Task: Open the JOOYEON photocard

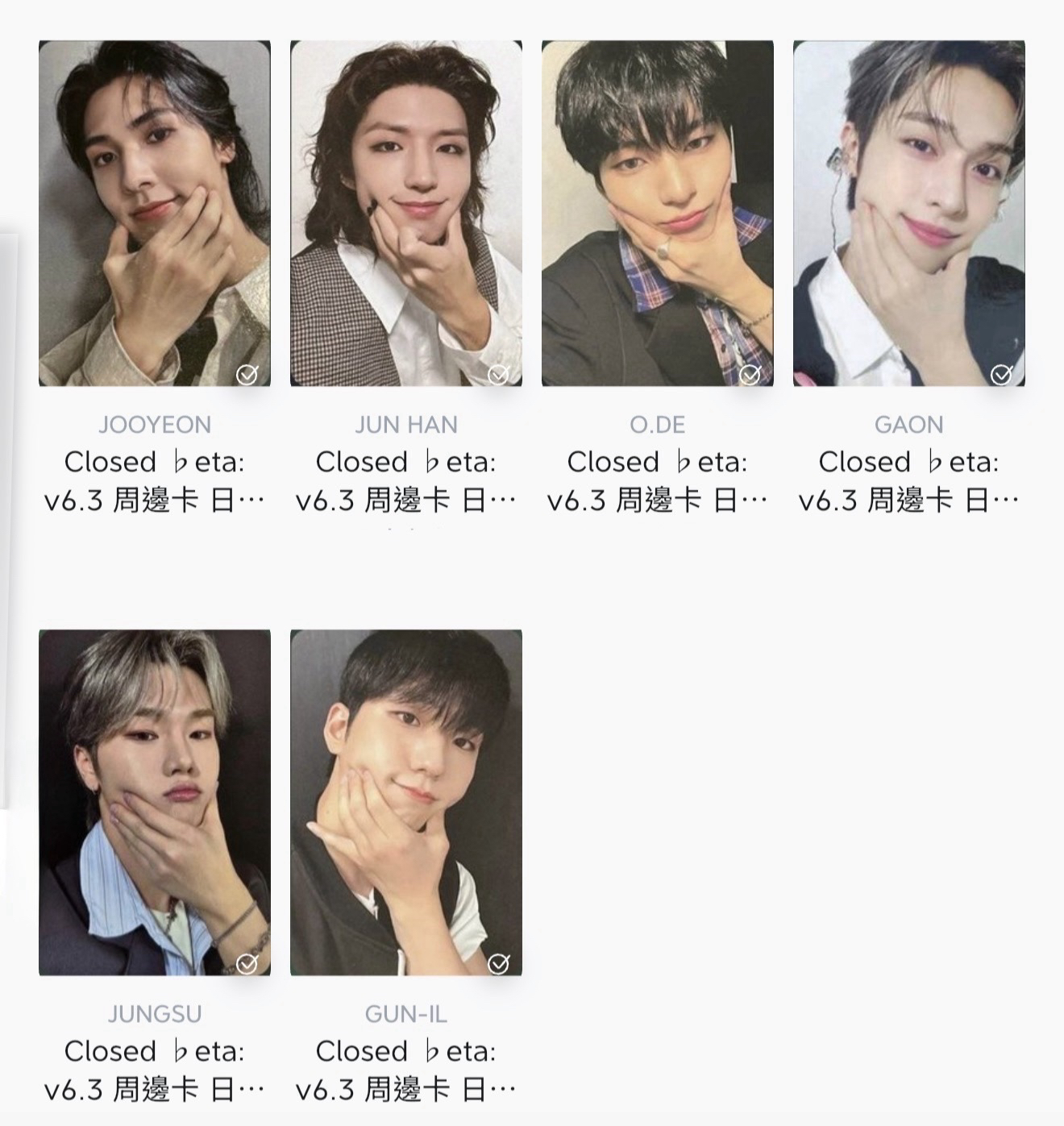Action: coord(154,214)
